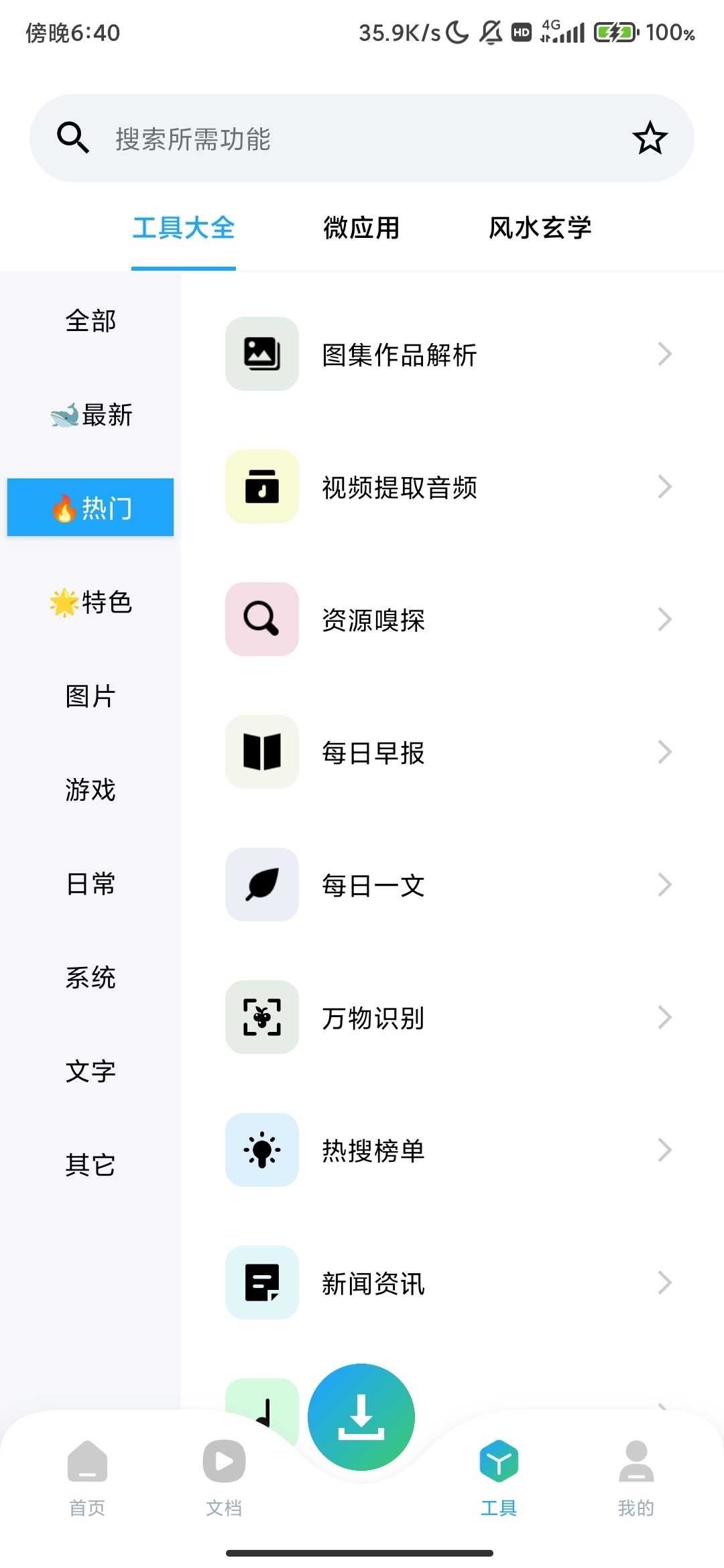Image resolution: width=724 pixels, height=1568 pixels.
Task: Select the 视频提取音频 tool icon
Action: (x=261, y=486)
